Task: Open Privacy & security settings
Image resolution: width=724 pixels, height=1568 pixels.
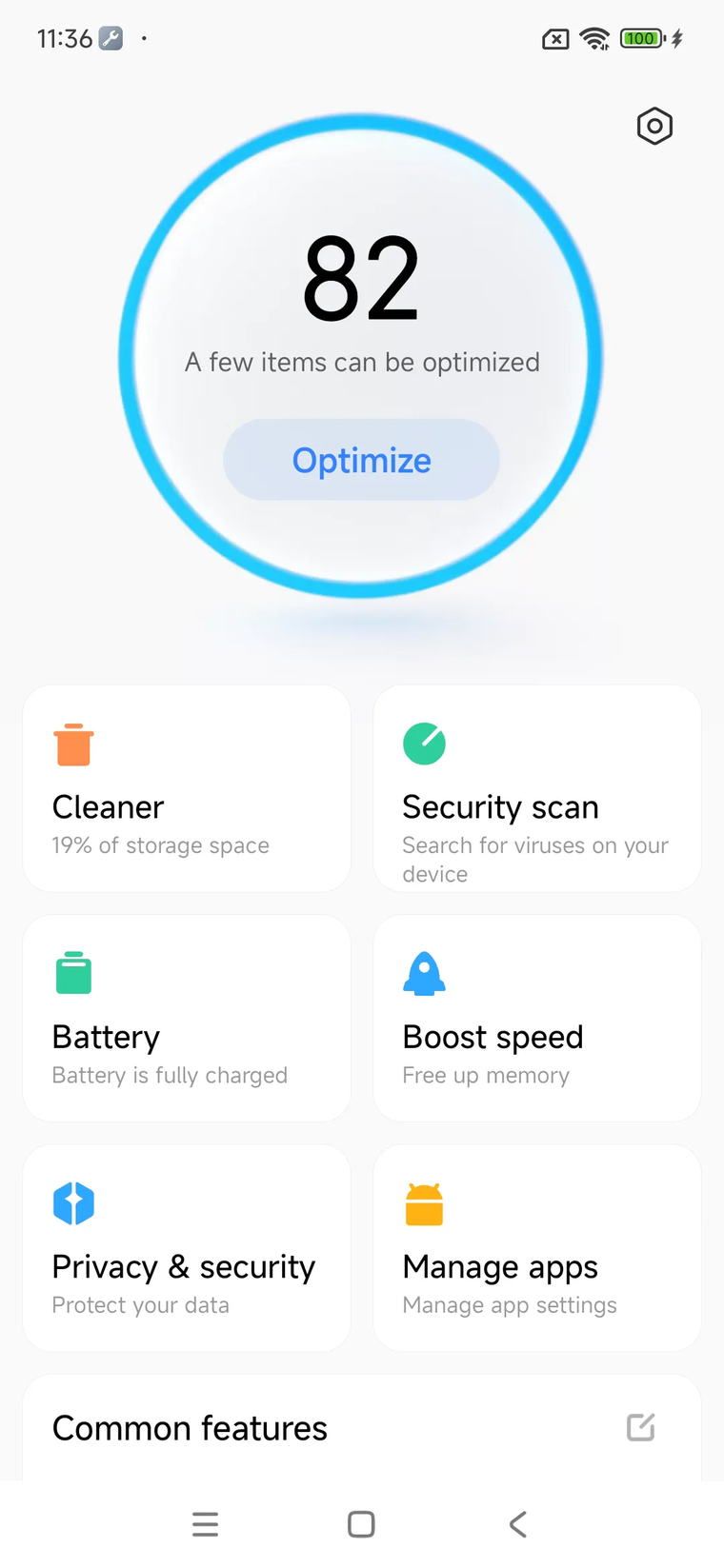Action: point(184,1266)
